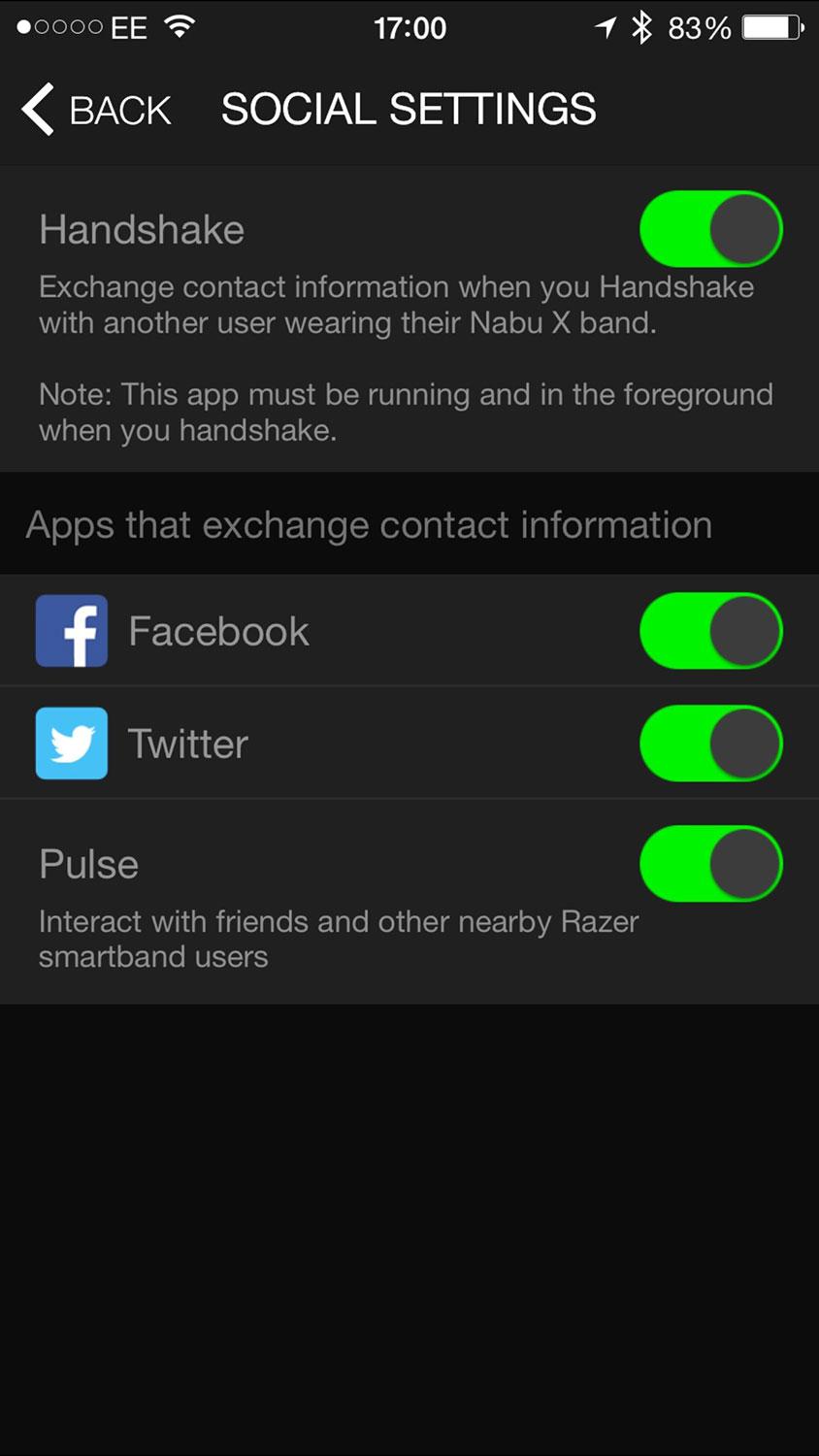Image resolution: width=819 pixels, height=1456 pixels.
Task: Switch off the Pulse setting
Action: 711,864
